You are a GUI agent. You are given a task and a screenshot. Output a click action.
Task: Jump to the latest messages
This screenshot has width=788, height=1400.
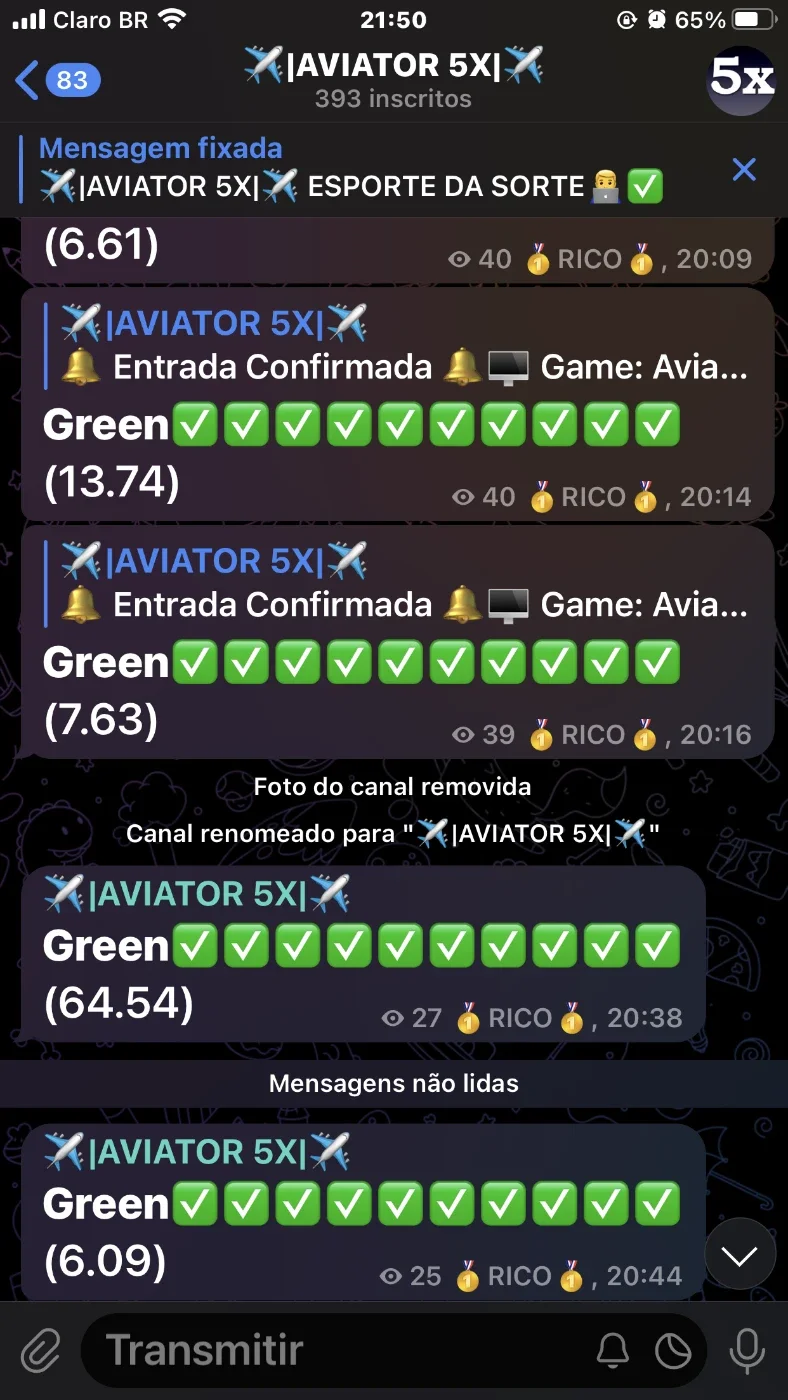click(x=740, y=1254)
